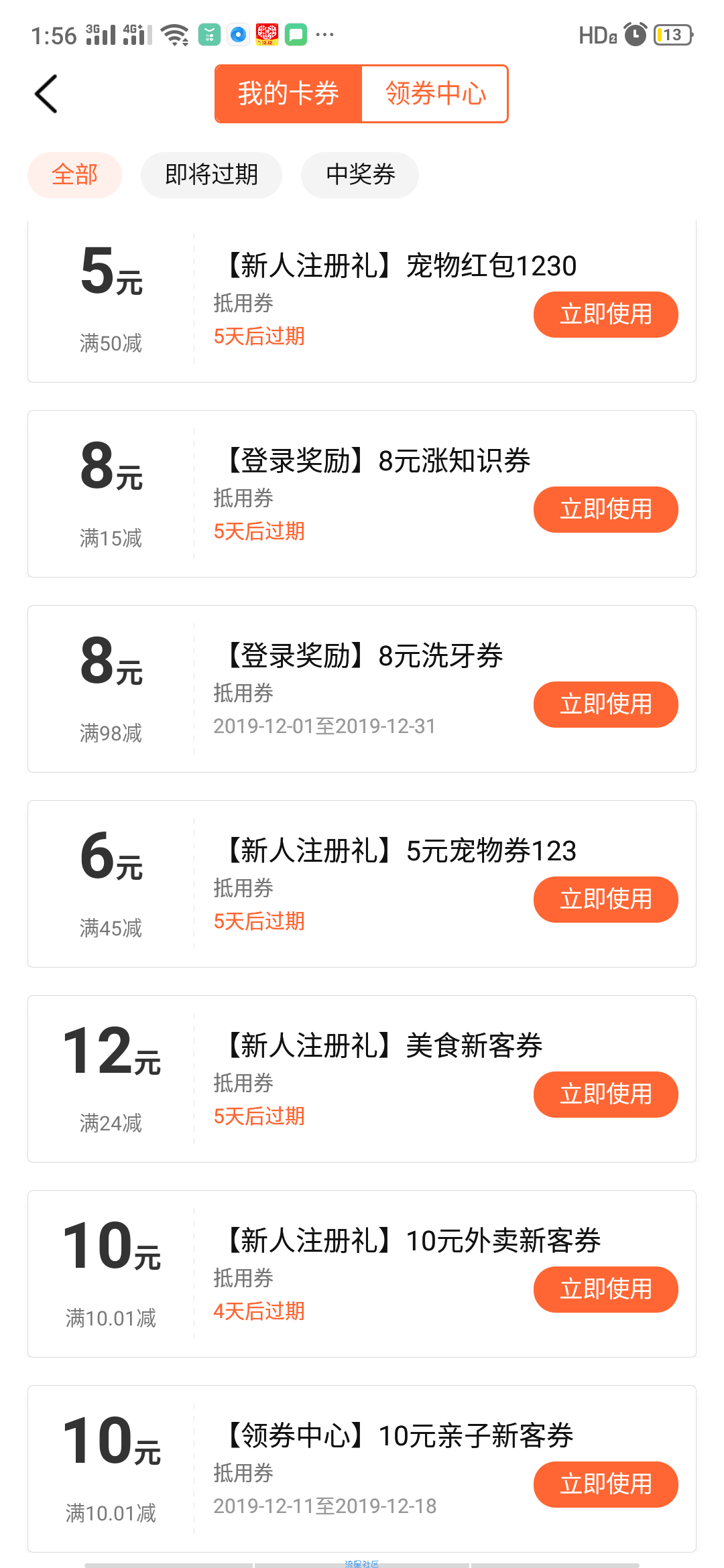This screenshot has height=1568, width=724.
Task: Select the 全部 filter chip
Action: [74, 175]
